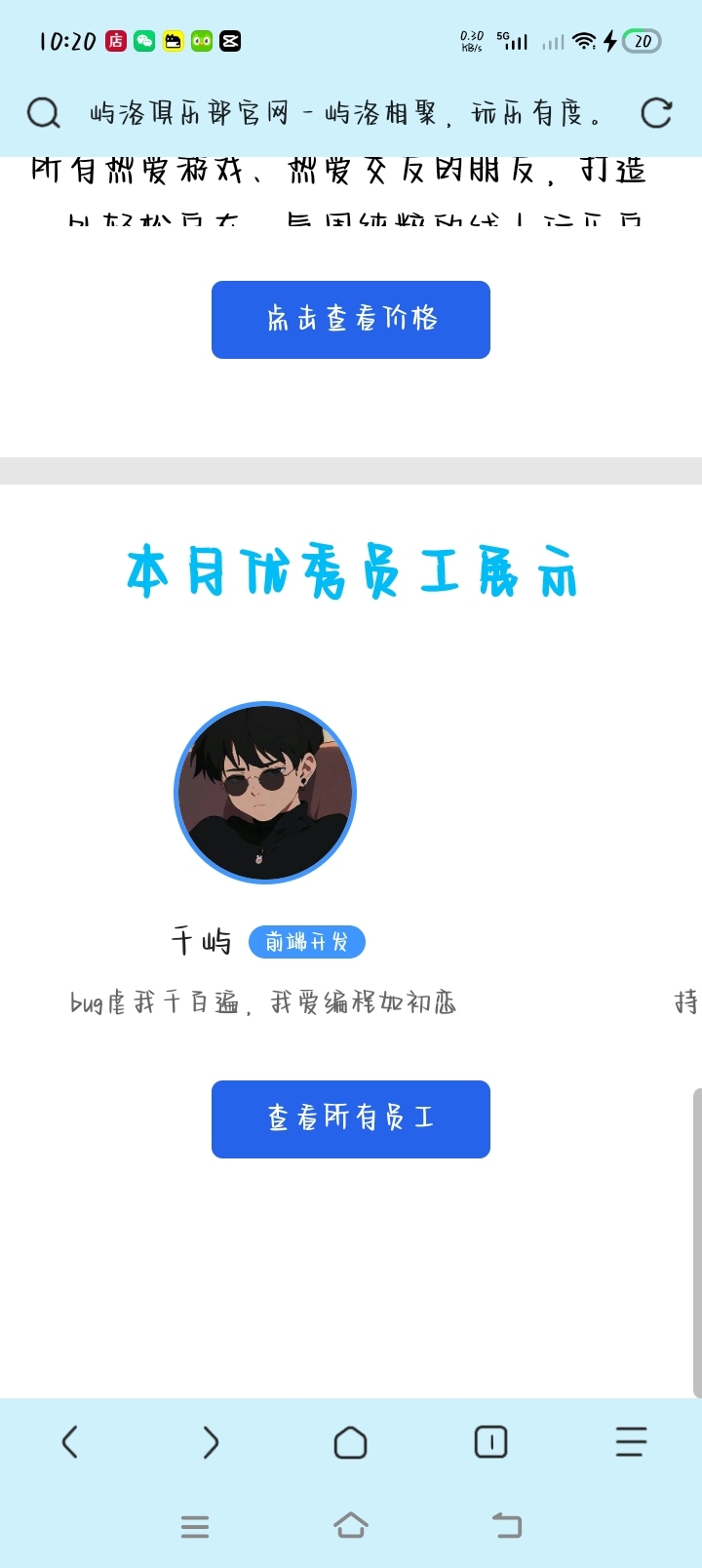The height and width of the screenshot is (1568, 702).
Task: Reload the page with the refresh icon
Action: 656,113
